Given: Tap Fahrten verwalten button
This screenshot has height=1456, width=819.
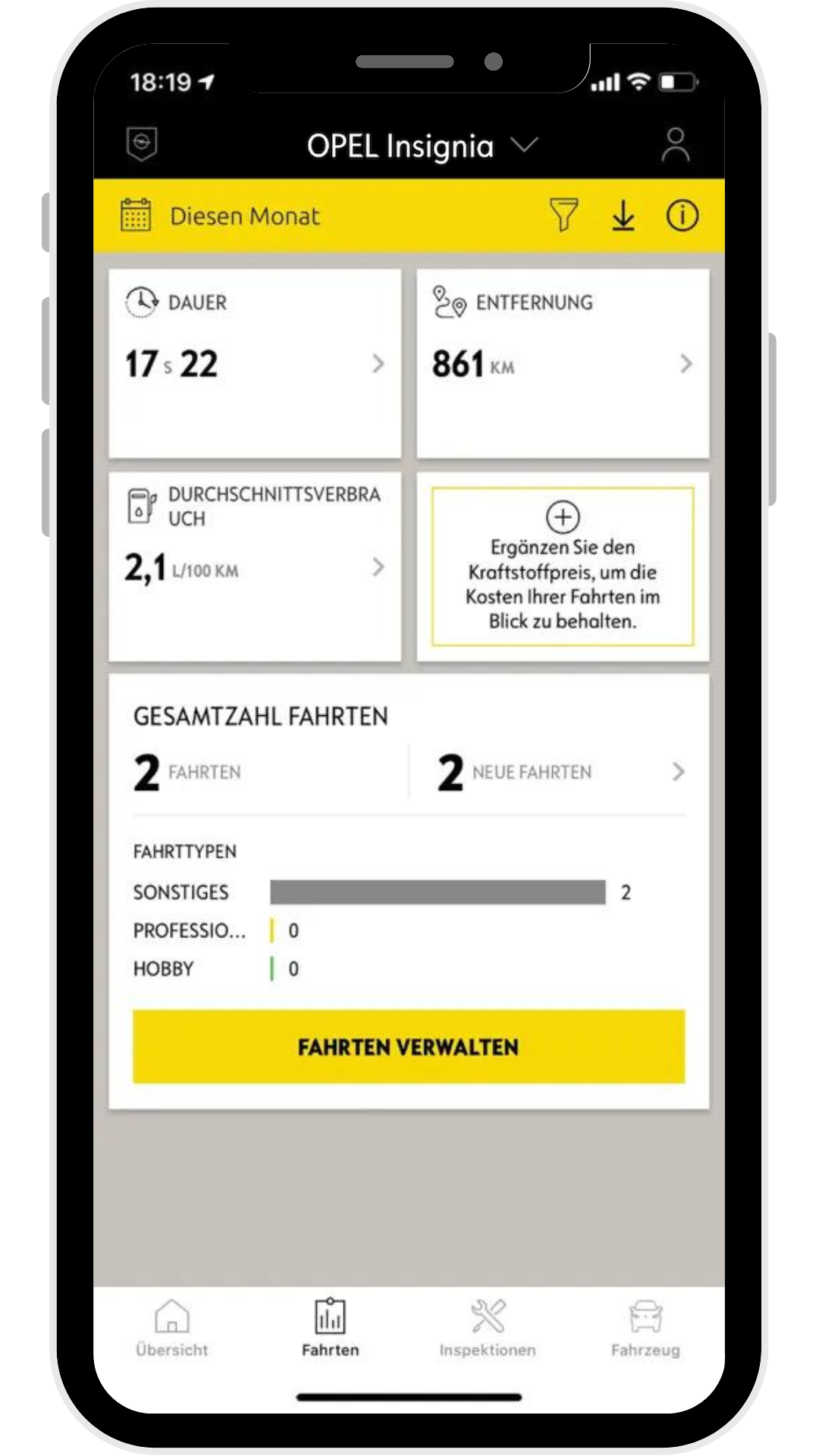Looking at the screenshot, I should [409, 1046].
